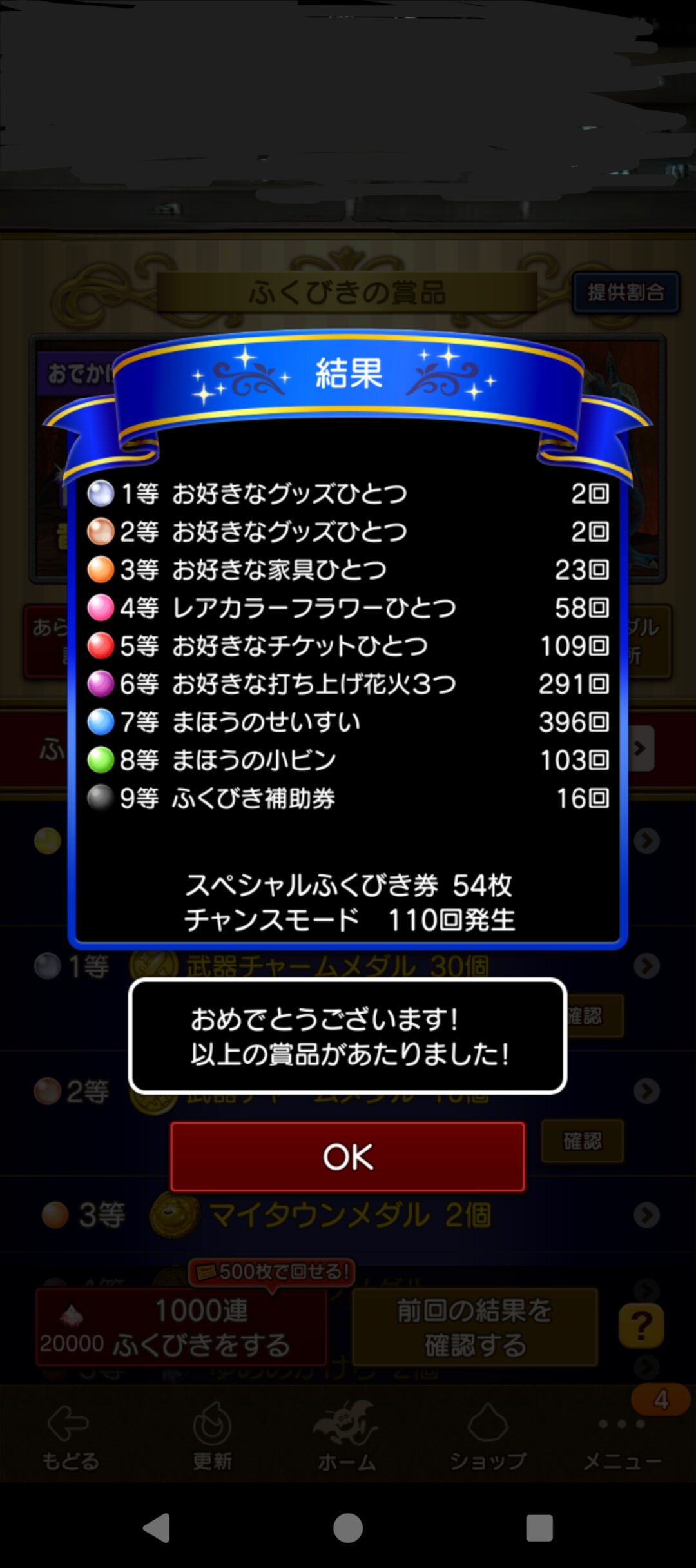This screenshot has height=1568, width=696.
Task: Go back with the system back button
Action: 157,1527
